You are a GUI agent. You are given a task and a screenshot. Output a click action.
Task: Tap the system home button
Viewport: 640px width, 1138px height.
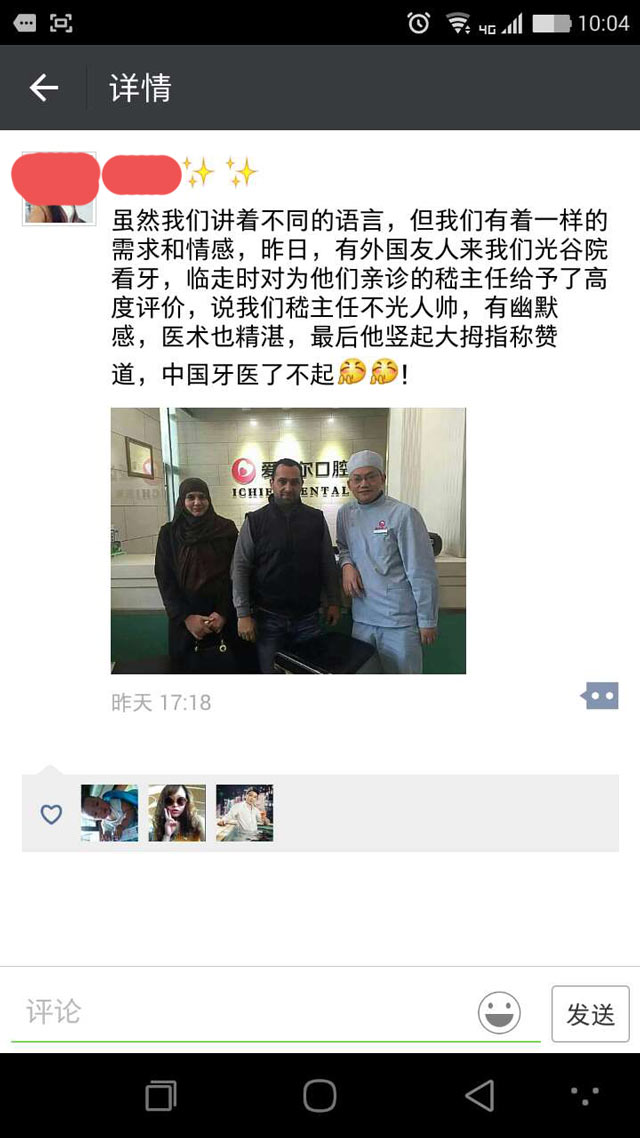coord(320,1096)
